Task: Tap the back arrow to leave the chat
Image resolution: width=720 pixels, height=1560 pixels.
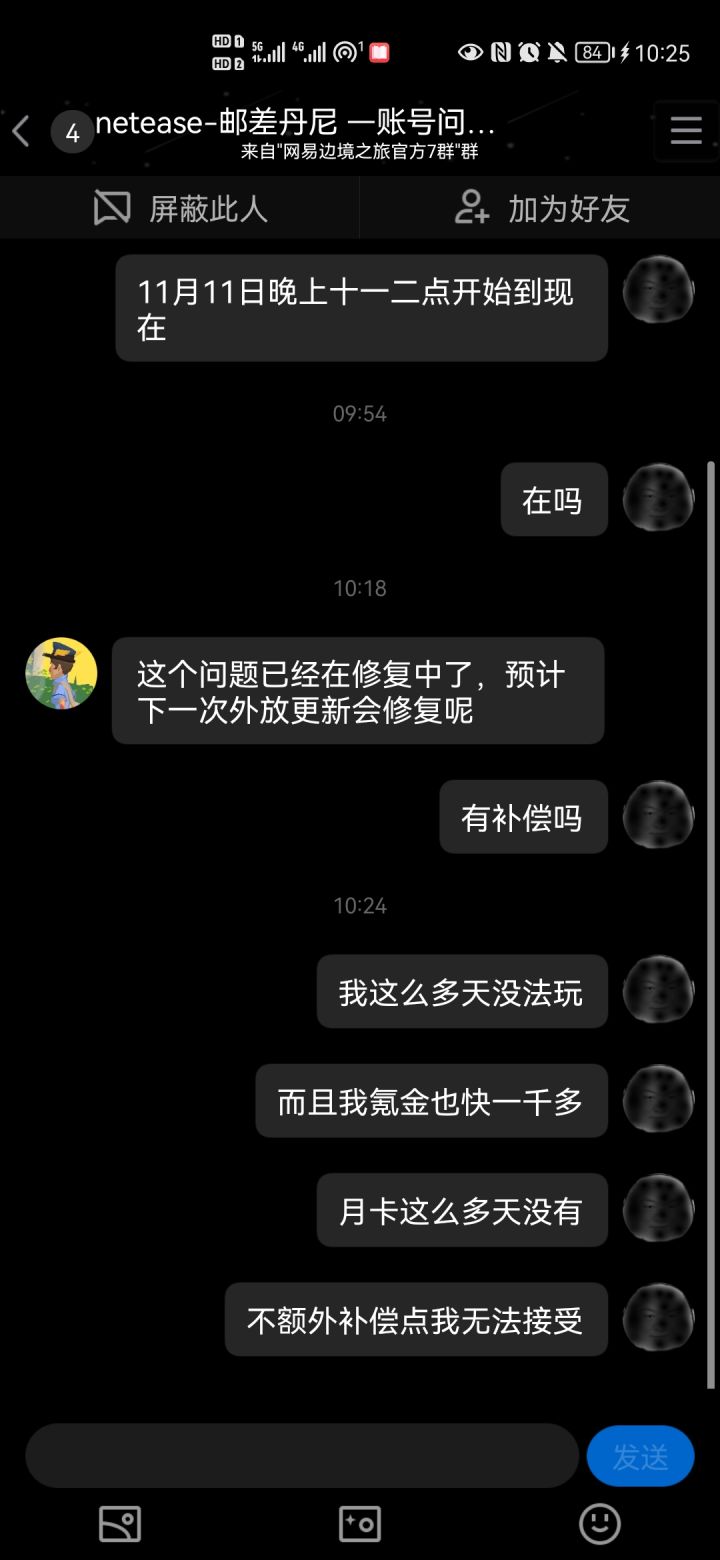Action: tap(22, 131)
